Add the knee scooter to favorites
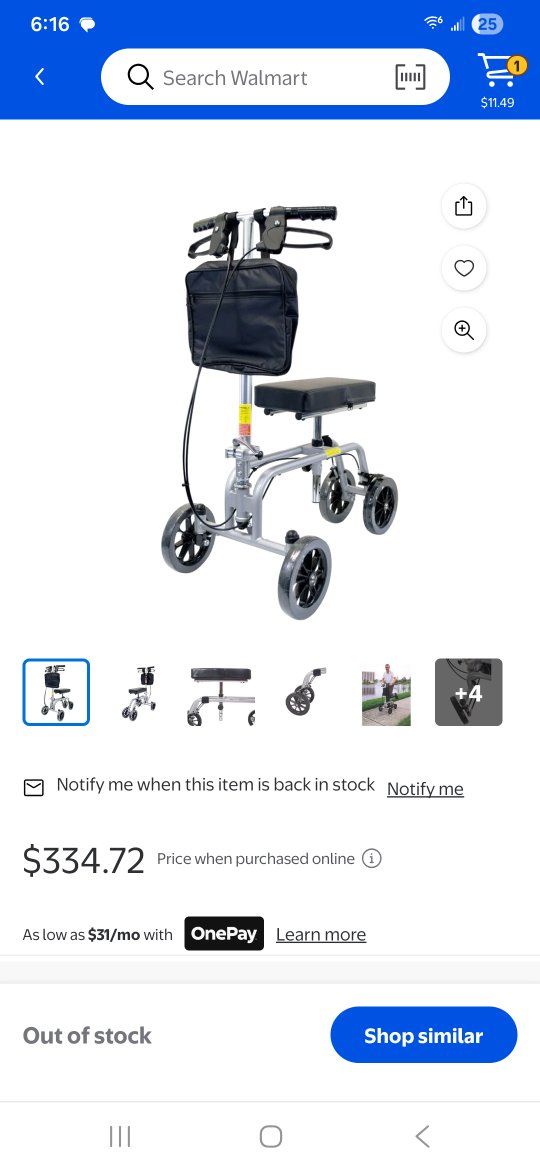 (x=464, y=268)
